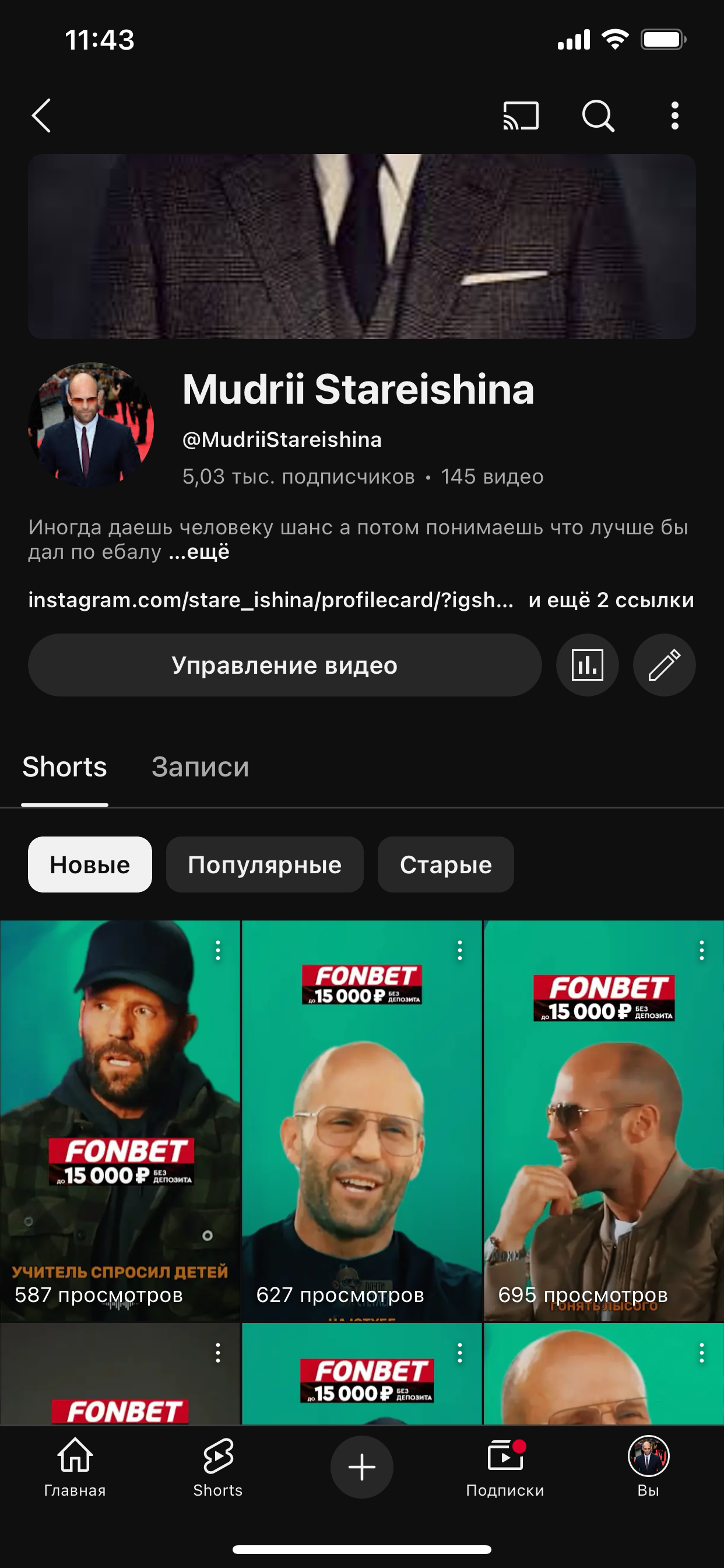Viewport: 724px width, 1568px height.
Task: Select the Новые filter chip
Action: tap(89, 864)
